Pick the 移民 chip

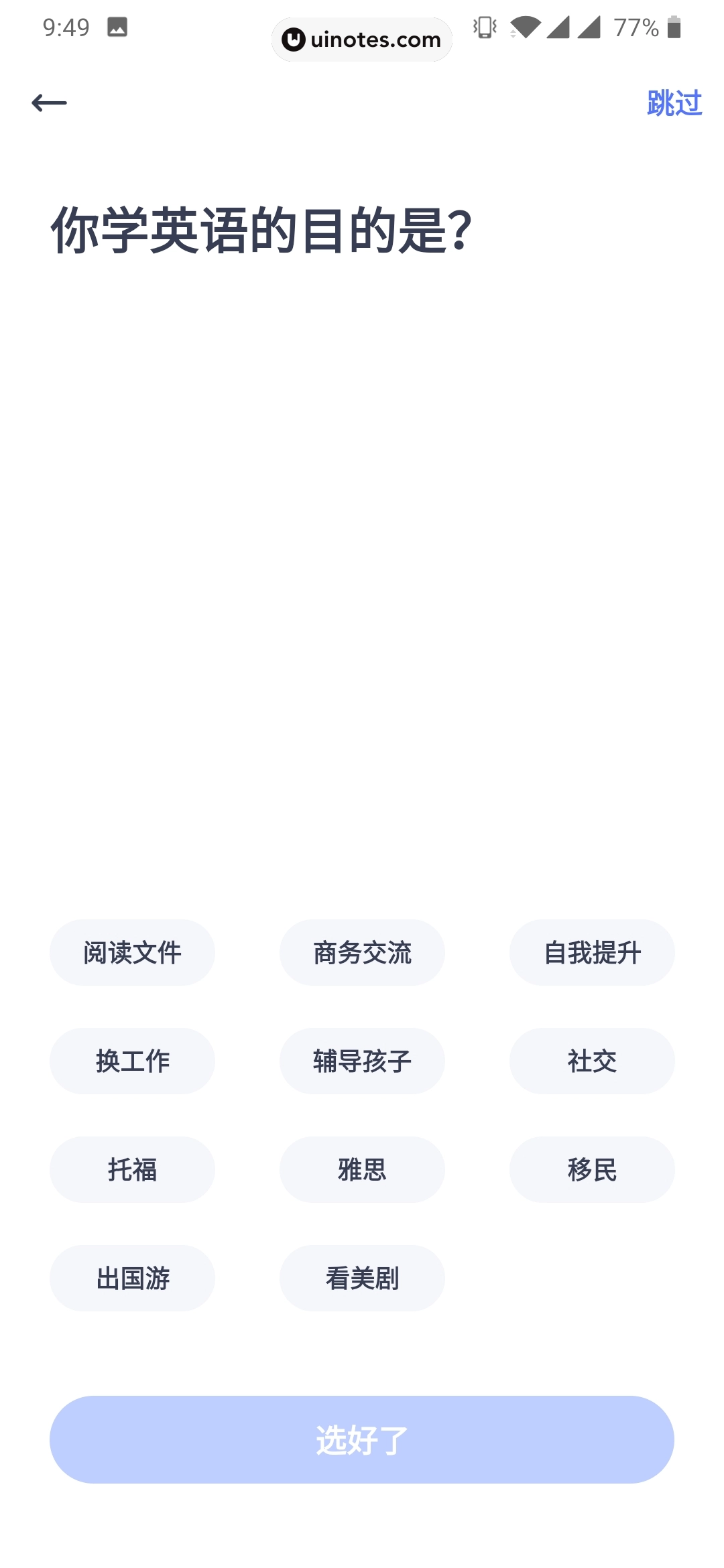pos(592,1169)
